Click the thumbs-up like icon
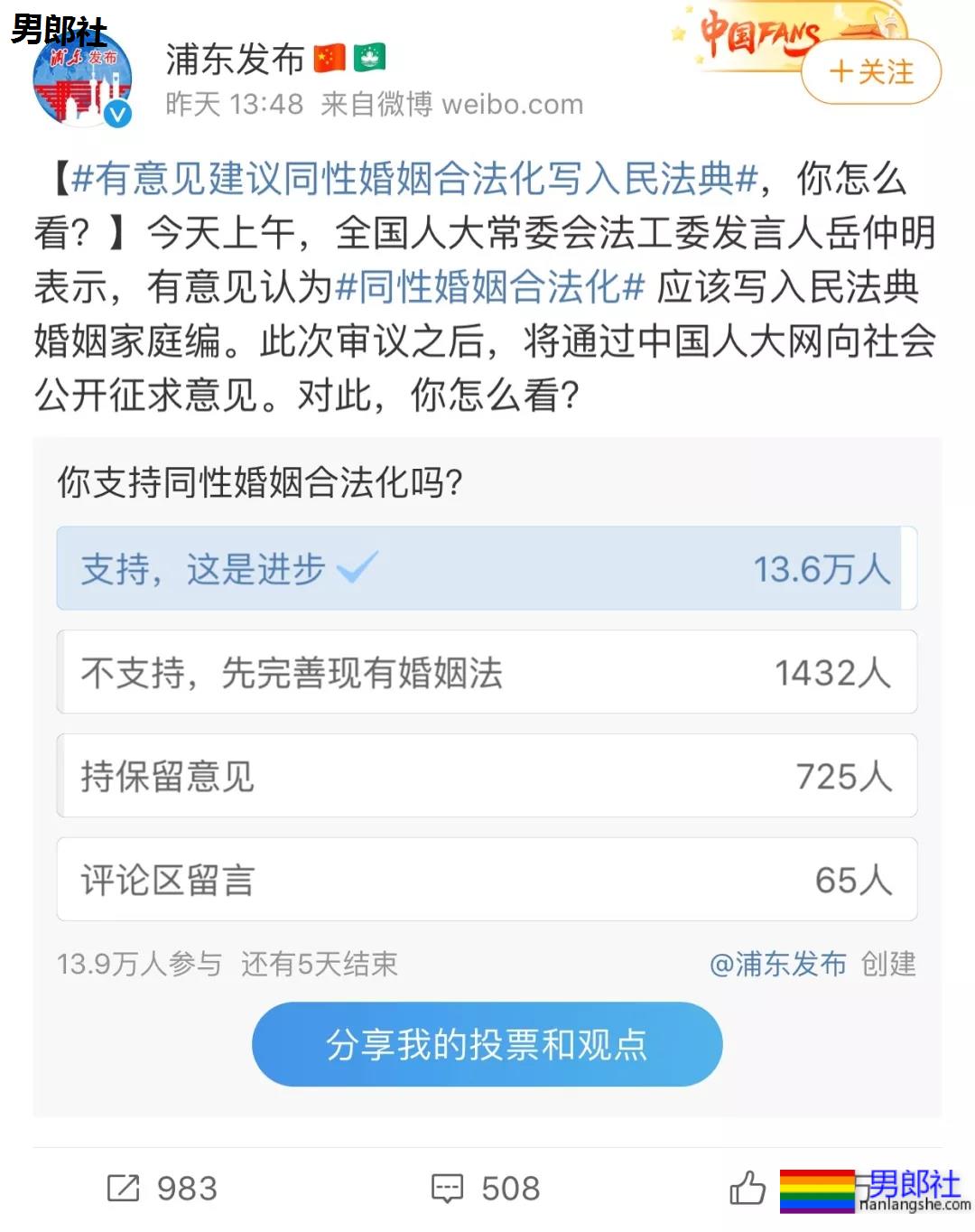Screen dimensions: 975x1232 [746, 1190]
